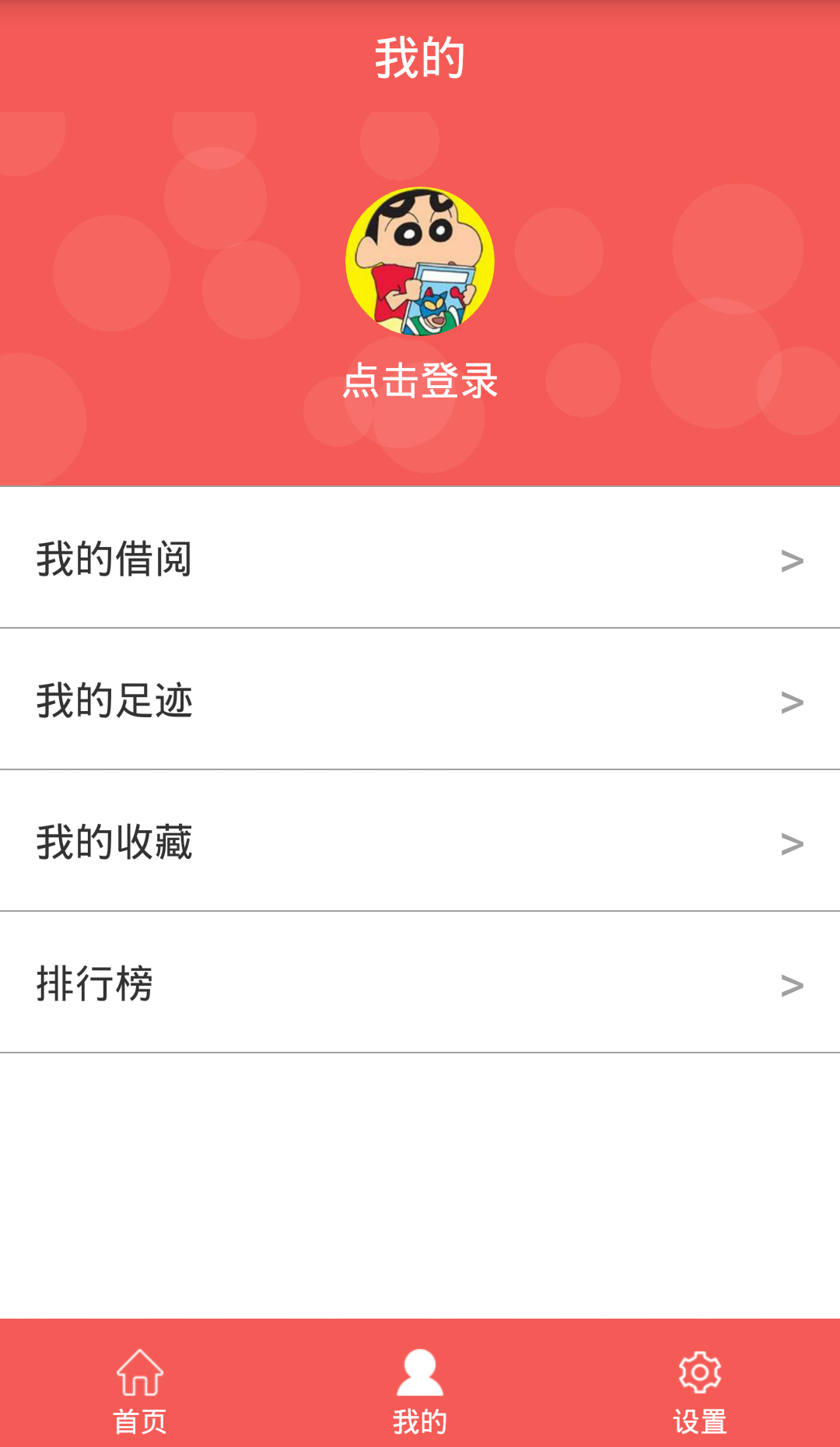
Task: Expand 我的借阅 via its chevron
Action: [793, 559]
